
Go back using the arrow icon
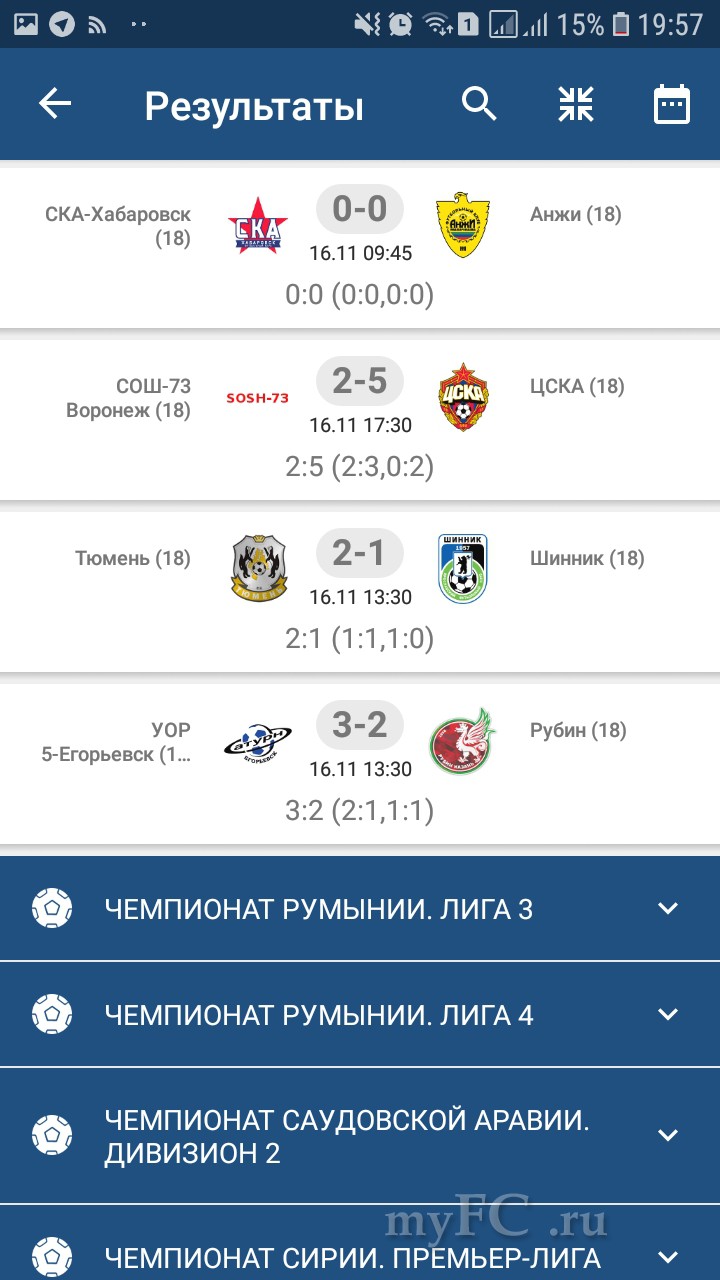55,104
